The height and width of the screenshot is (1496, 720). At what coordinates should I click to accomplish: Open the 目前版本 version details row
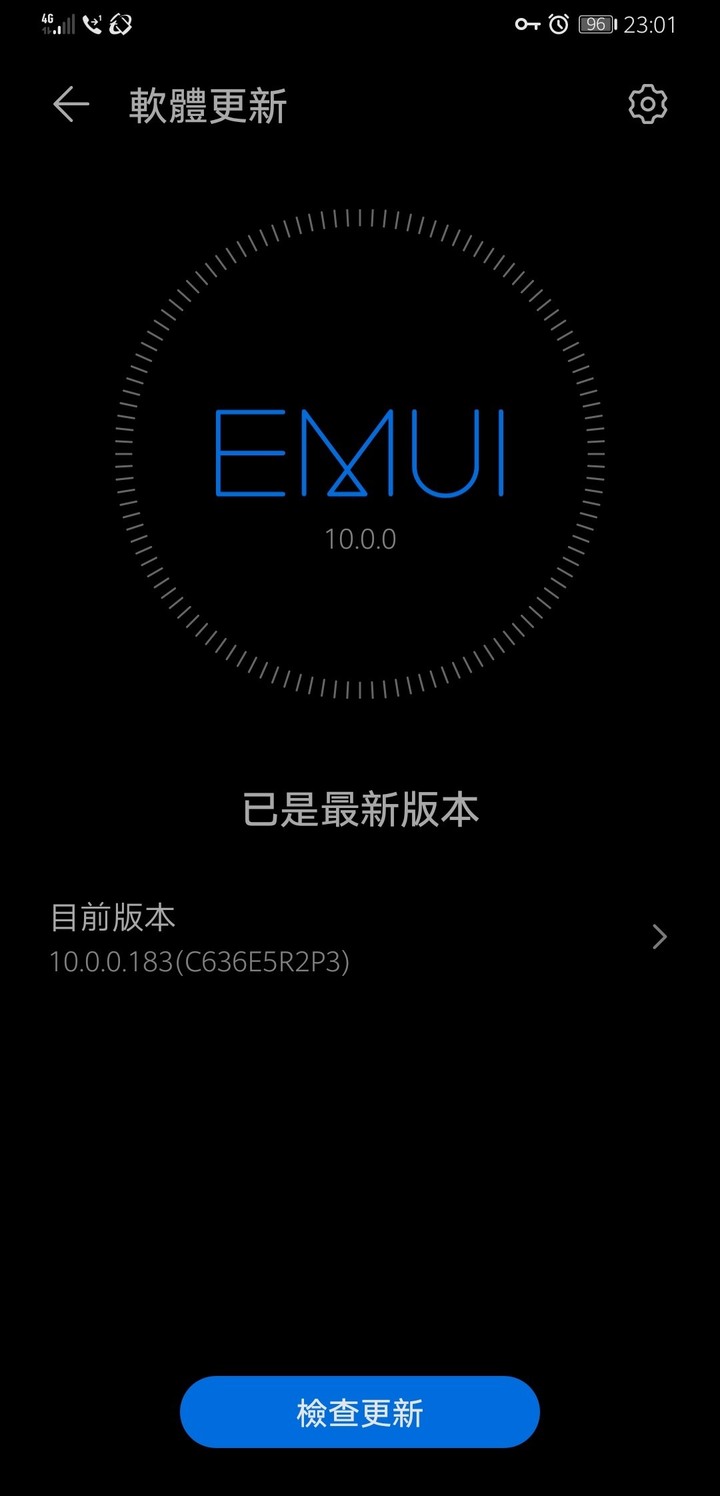tap(360, 938)
